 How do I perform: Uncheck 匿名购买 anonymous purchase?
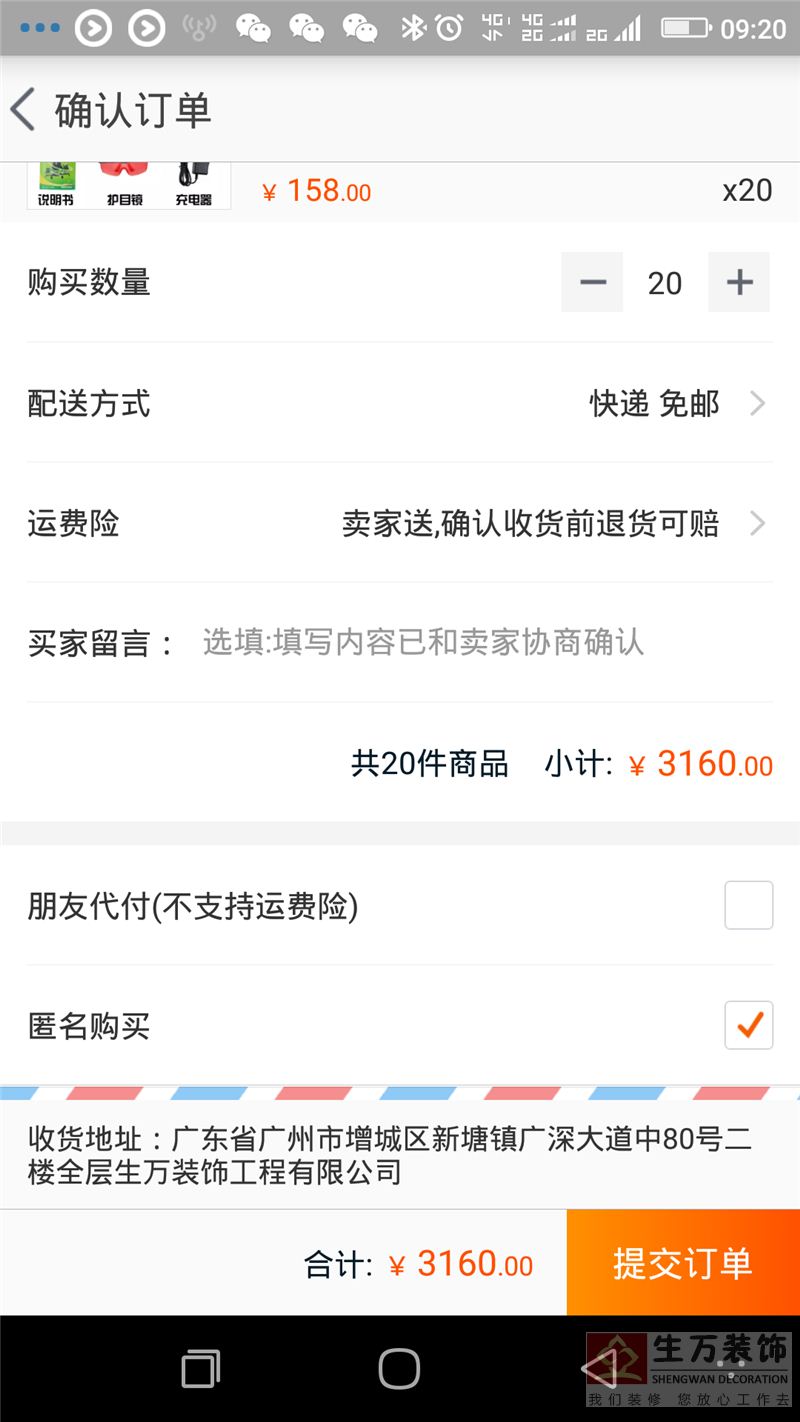point(748,1025)
